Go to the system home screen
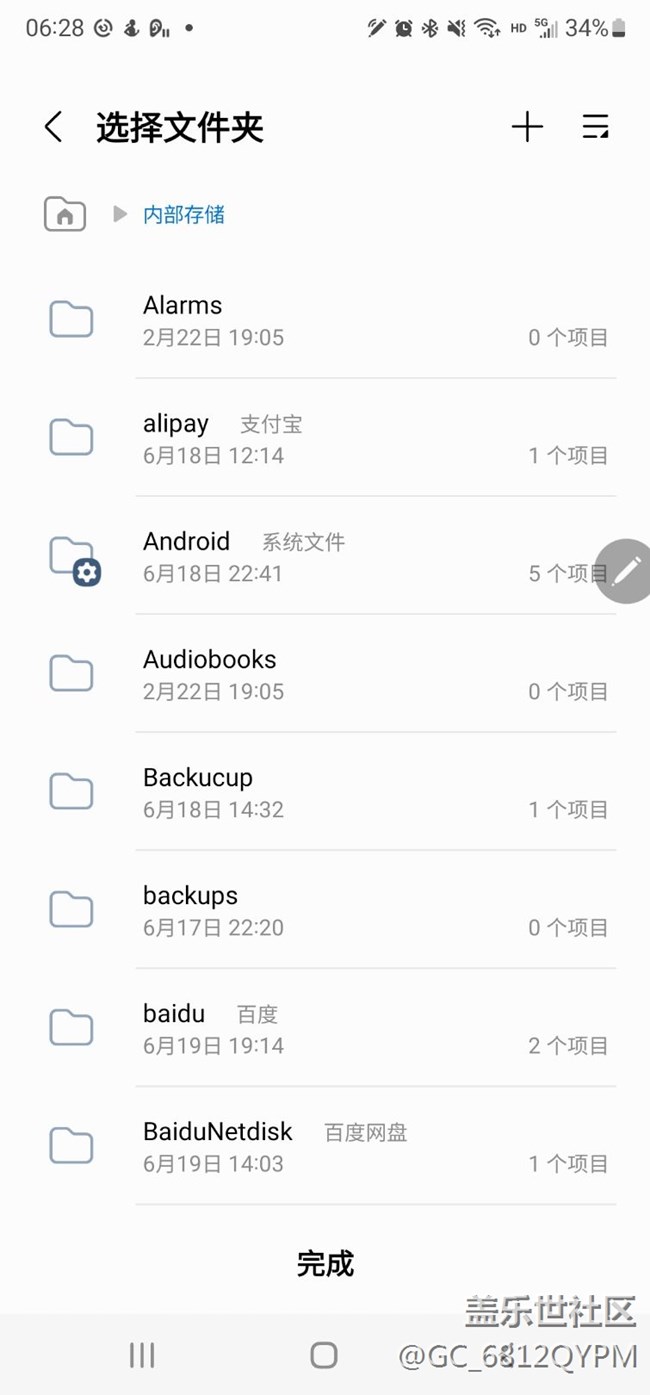Screen dimensions: 650x1395 pos(324,1355)
